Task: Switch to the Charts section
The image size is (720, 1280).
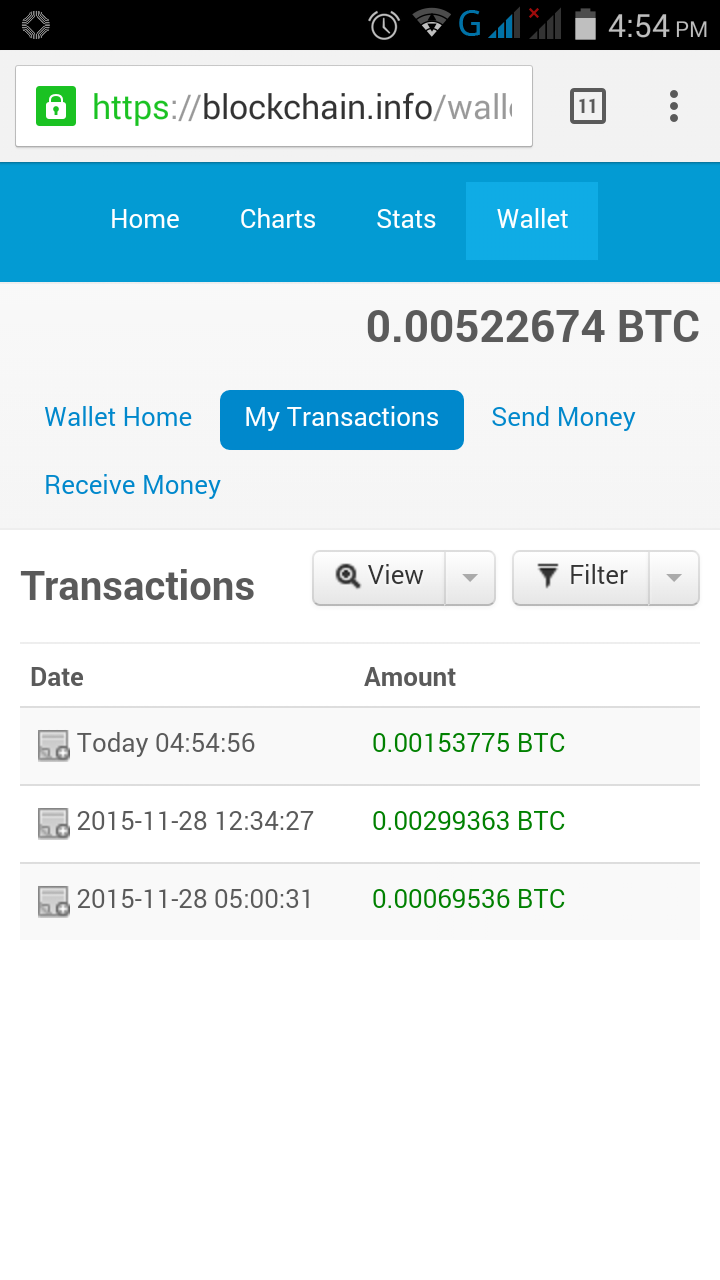Action: point(278,220)
